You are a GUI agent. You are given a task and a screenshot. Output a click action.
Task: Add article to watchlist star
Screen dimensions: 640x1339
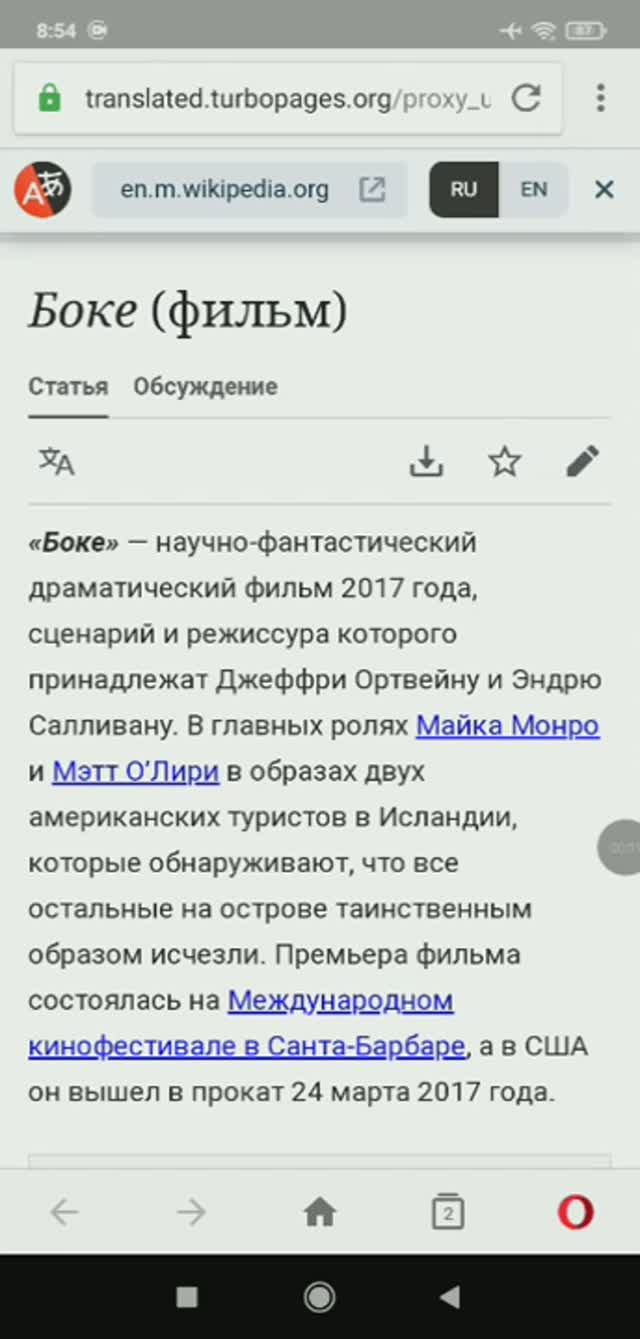[x=504, y=461]
